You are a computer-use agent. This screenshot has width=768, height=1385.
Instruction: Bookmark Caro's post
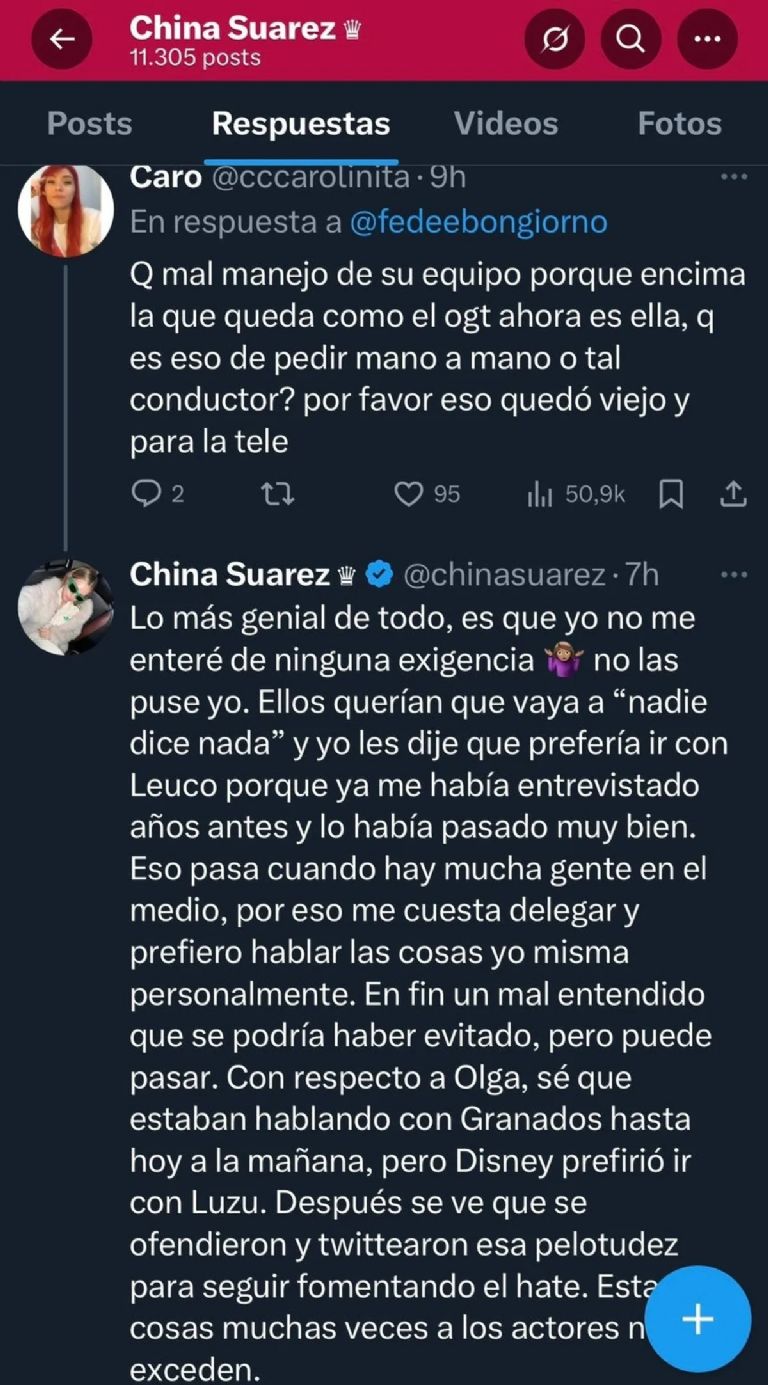tap(671, 493)
